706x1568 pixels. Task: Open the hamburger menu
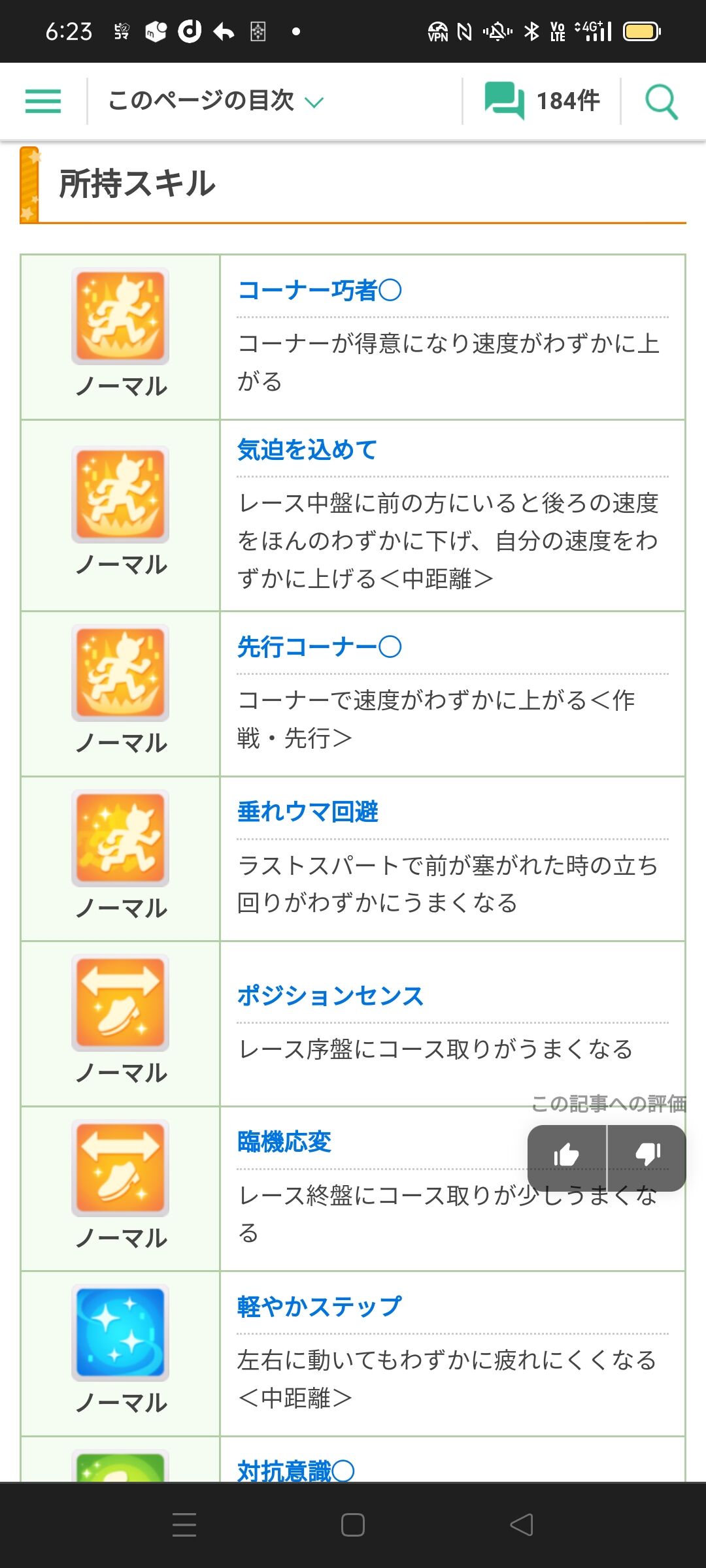pos(43,101)
